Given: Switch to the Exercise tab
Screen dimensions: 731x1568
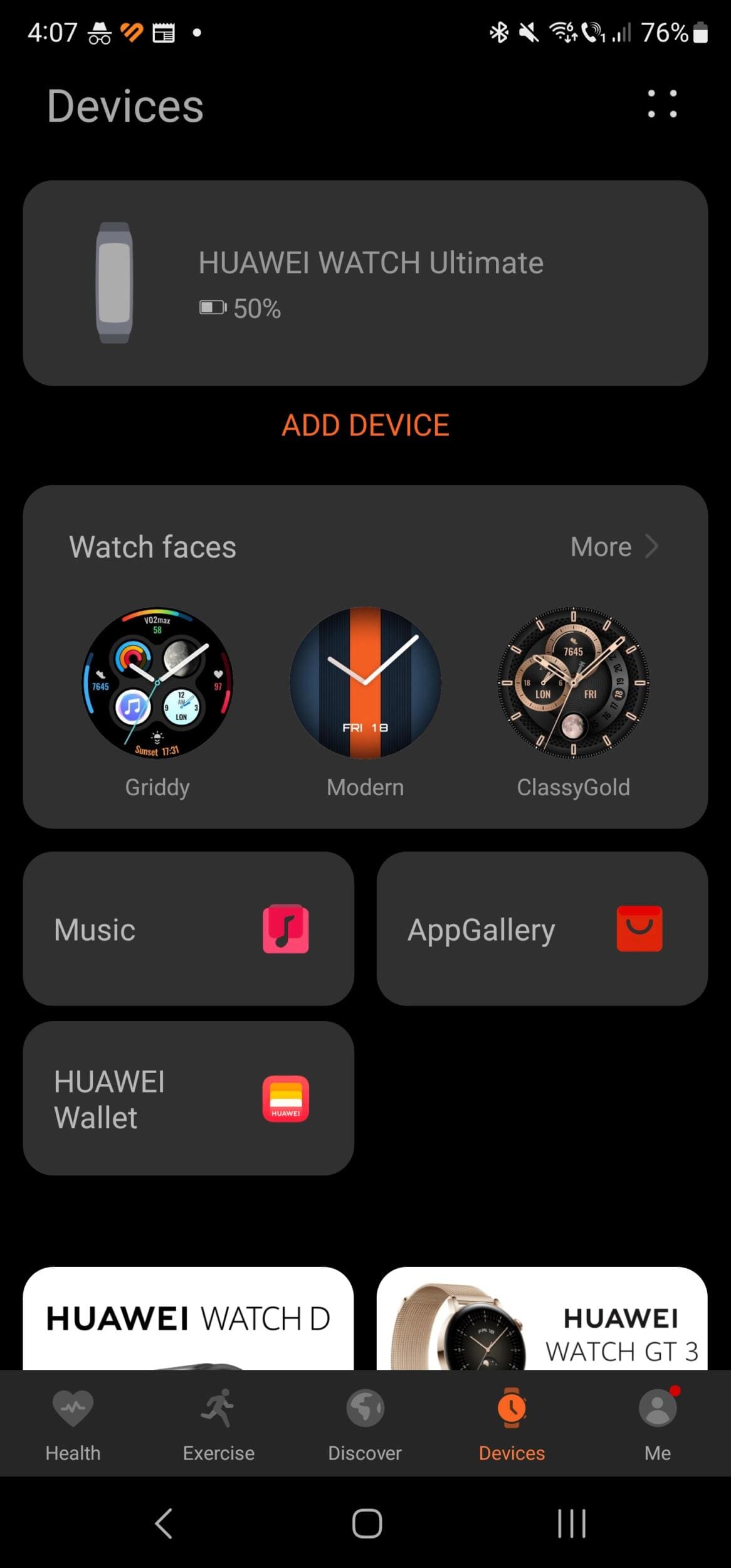Looking at the screenshot, I should (219, 1424).
